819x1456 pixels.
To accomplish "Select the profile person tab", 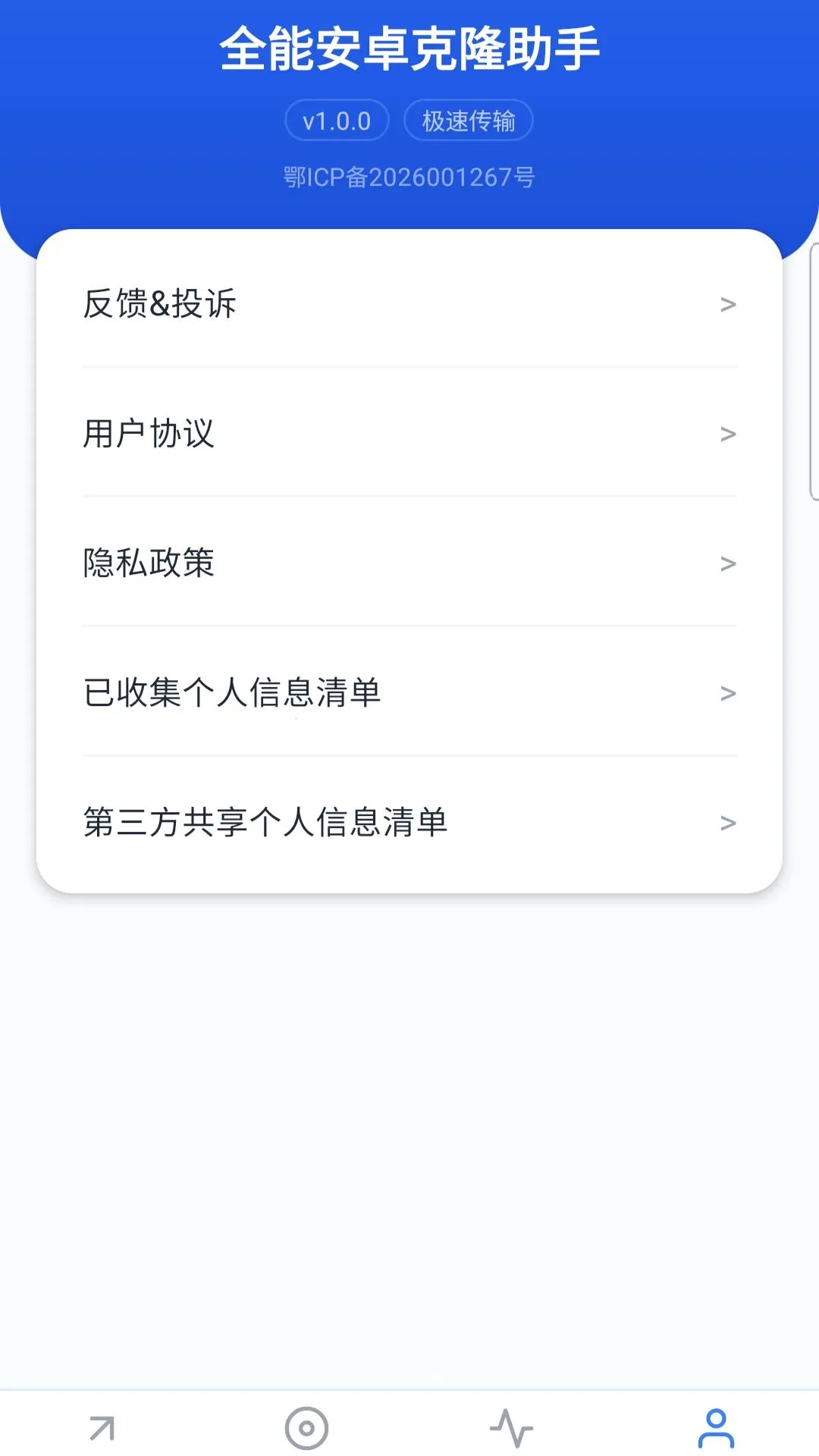I will 716,1428.
